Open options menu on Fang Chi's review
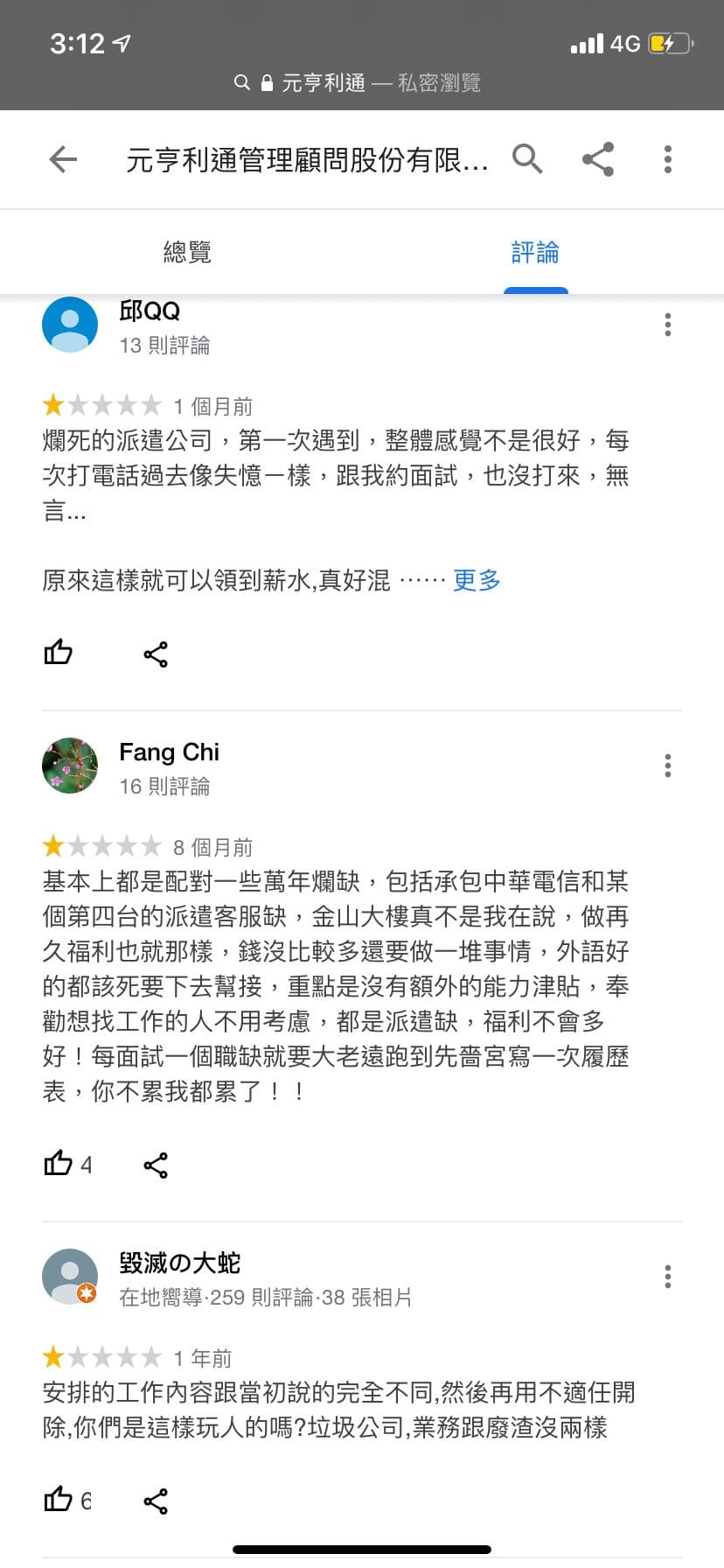The height and width of the screenshot is (1568, 724). point(667,766)
